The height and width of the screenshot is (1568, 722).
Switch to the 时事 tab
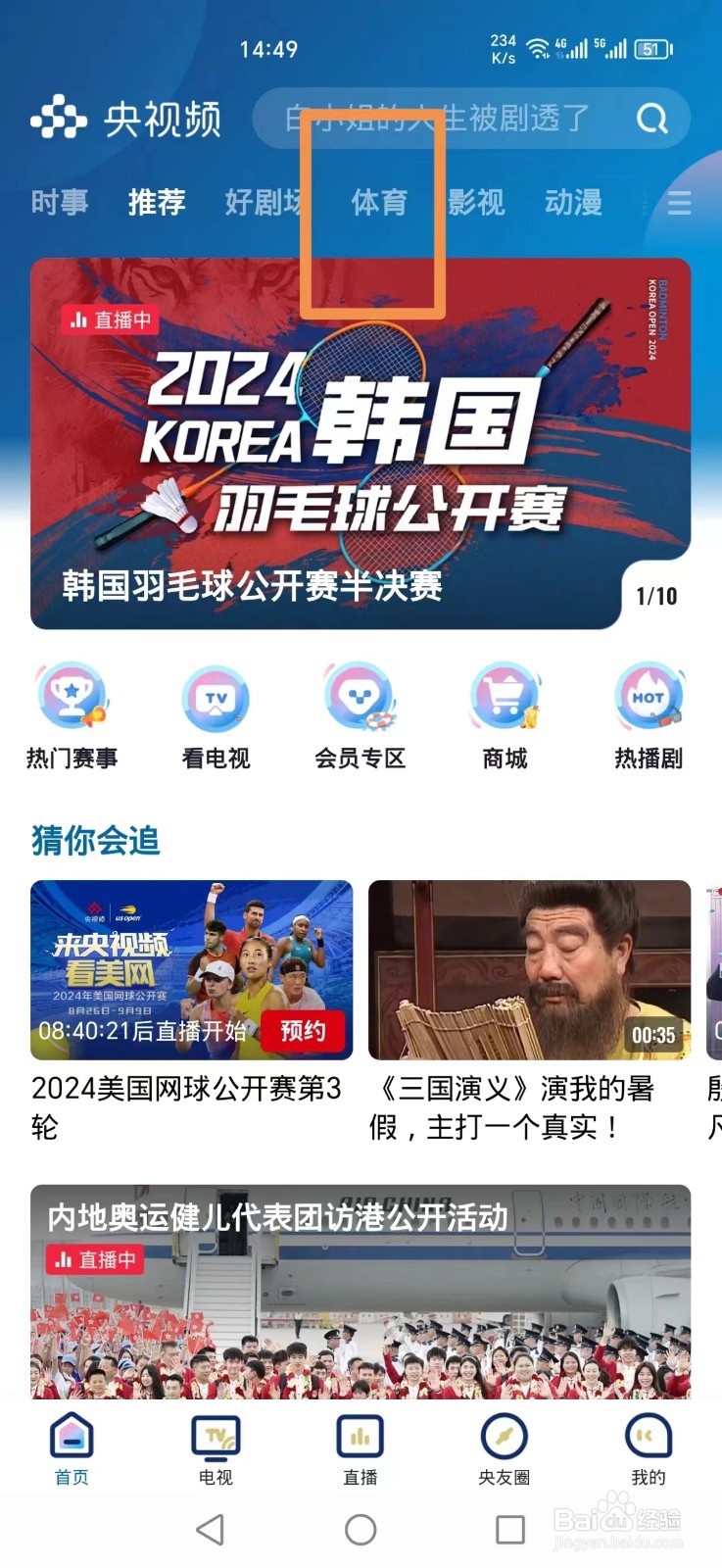[x=60, y=203]
